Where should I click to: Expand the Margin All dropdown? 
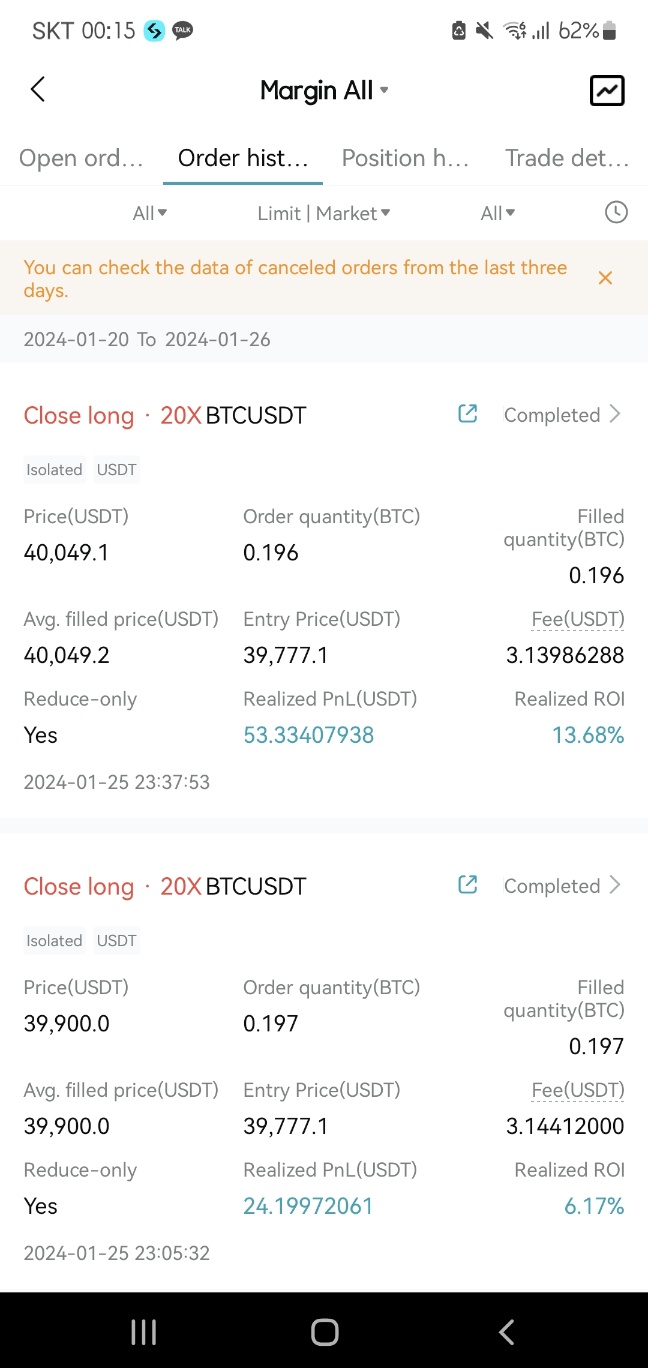coord(324,90)
